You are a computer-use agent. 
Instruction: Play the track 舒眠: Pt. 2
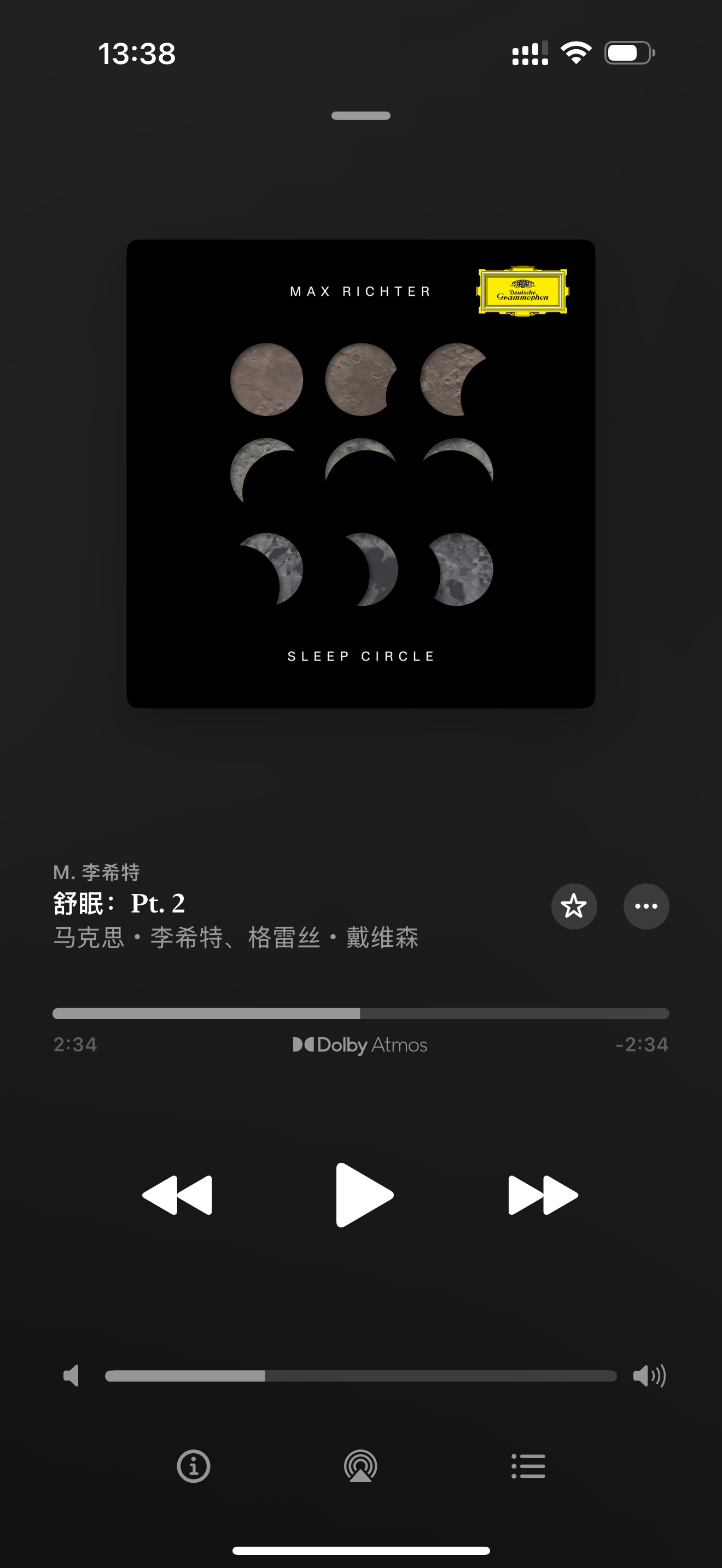coord(364,1194)
